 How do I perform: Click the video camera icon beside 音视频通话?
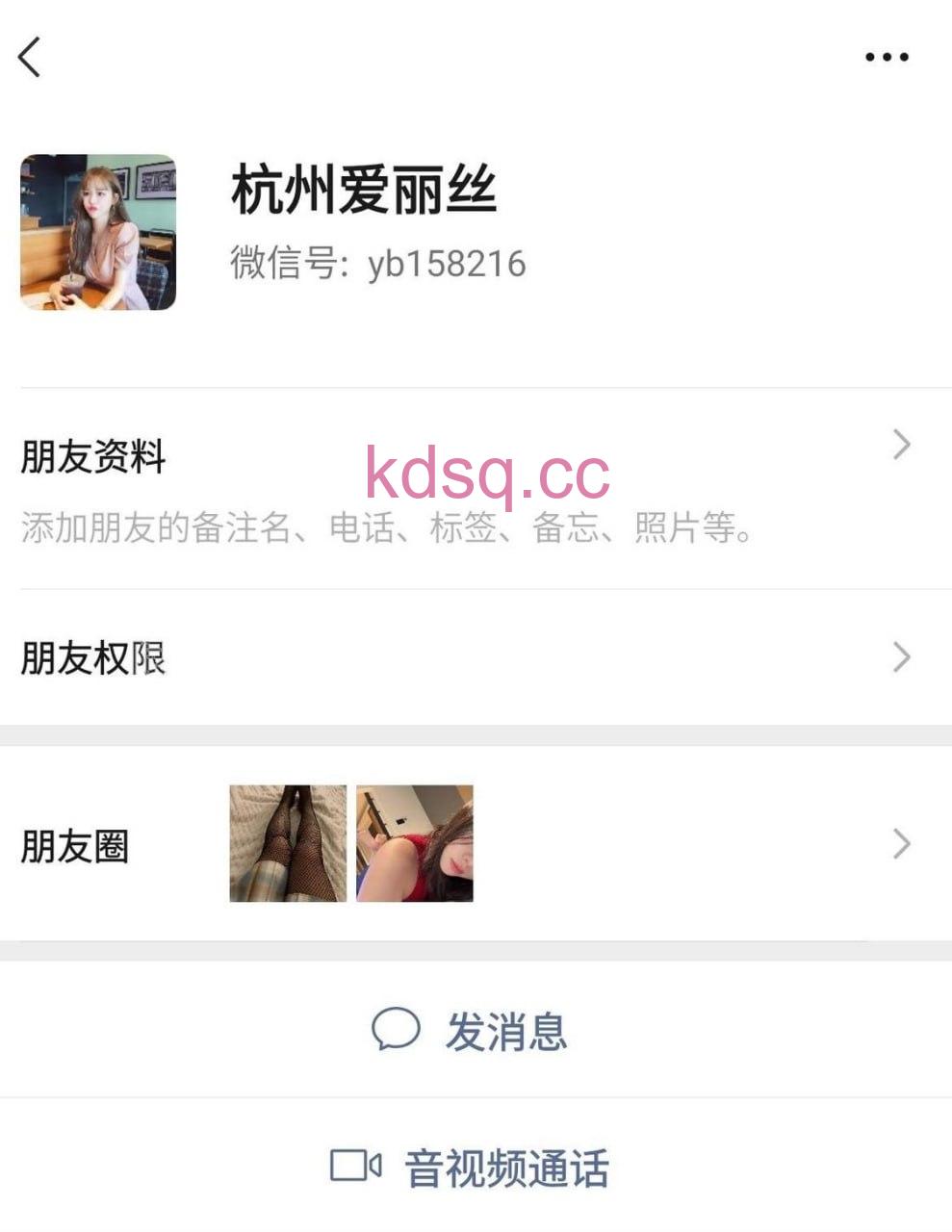[354, 1168]
